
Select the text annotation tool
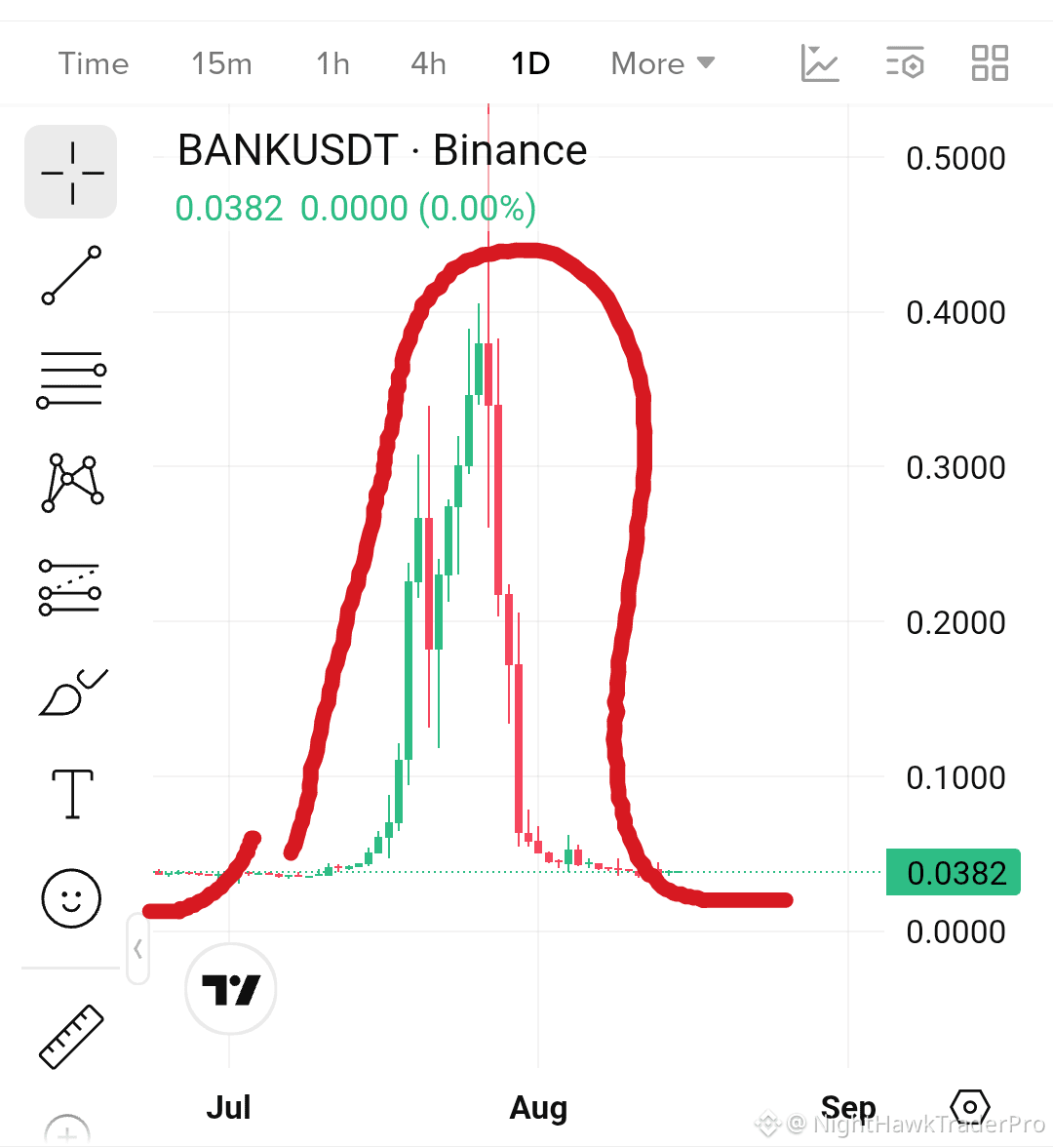point(72,794)
